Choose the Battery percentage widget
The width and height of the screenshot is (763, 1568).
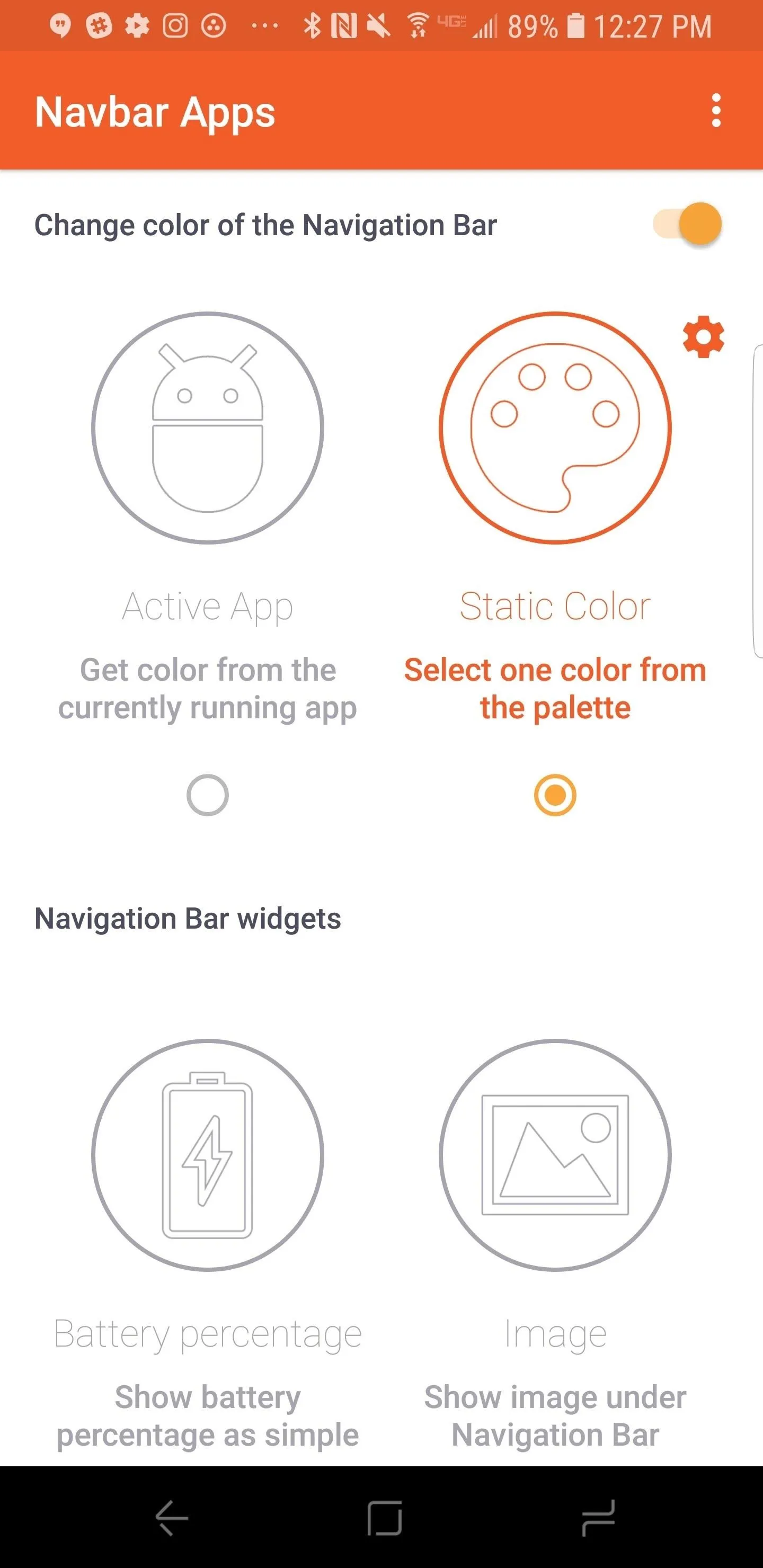coord(208,1155)
